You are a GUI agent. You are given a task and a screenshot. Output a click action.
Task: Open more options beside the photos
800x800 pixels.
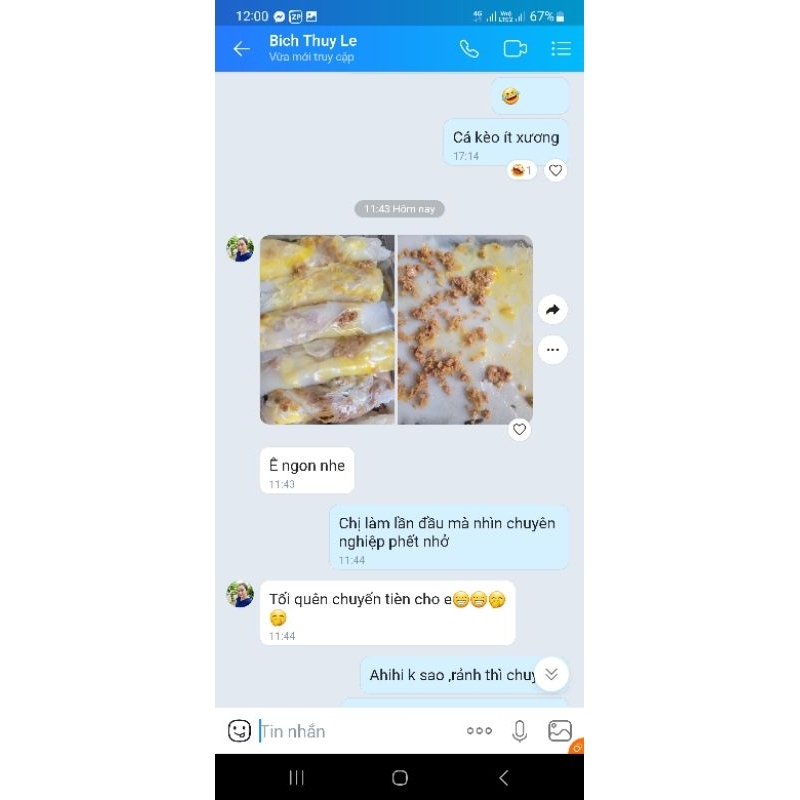(x=552, y=350)
